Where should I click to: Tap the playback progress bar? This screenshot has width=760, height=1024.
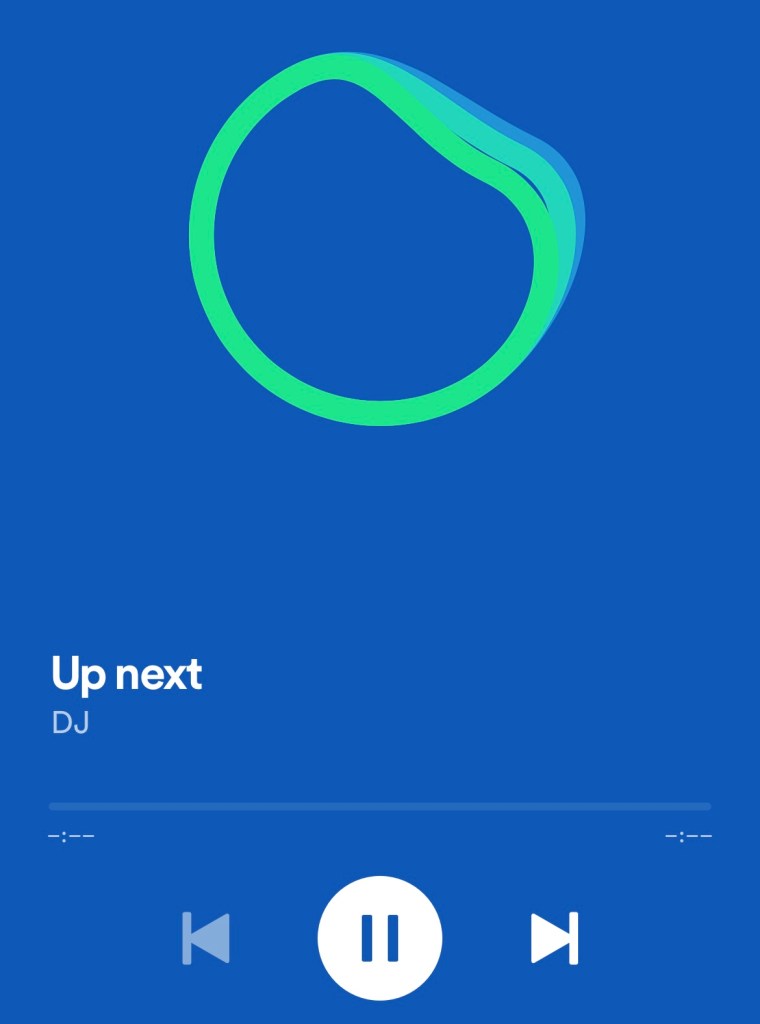click(380, 806)
